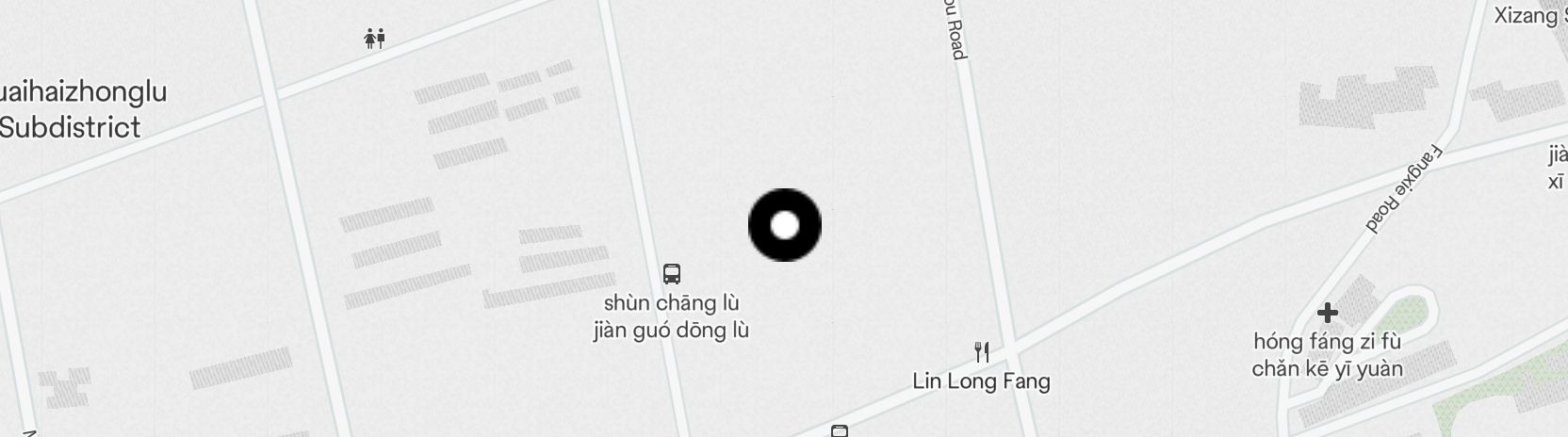Select the shùn chāng lù bus stop
The width and height of the screenshot is (1568, 437).
pyautogui.click(x=672, y=274)
